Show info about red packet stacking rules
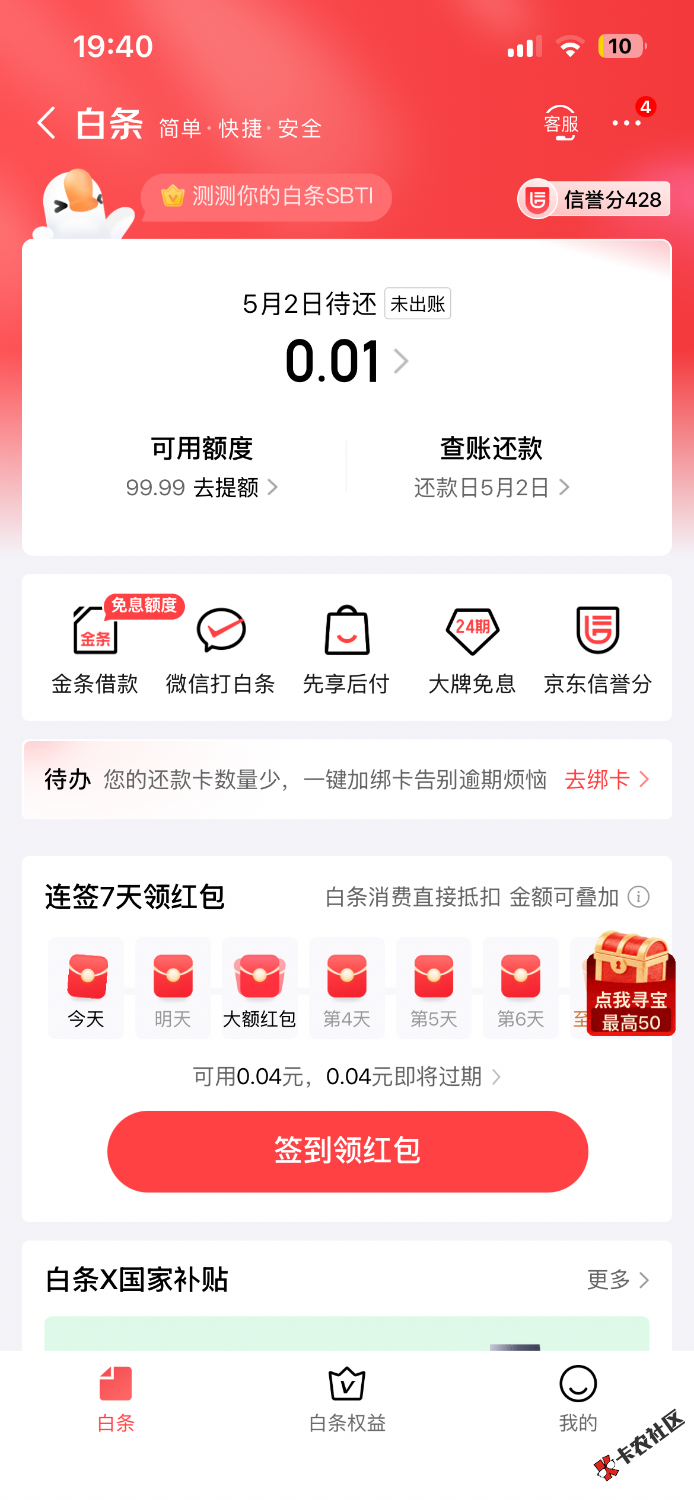The height and width of the screenshot is (1500, 694). [638, 897]
